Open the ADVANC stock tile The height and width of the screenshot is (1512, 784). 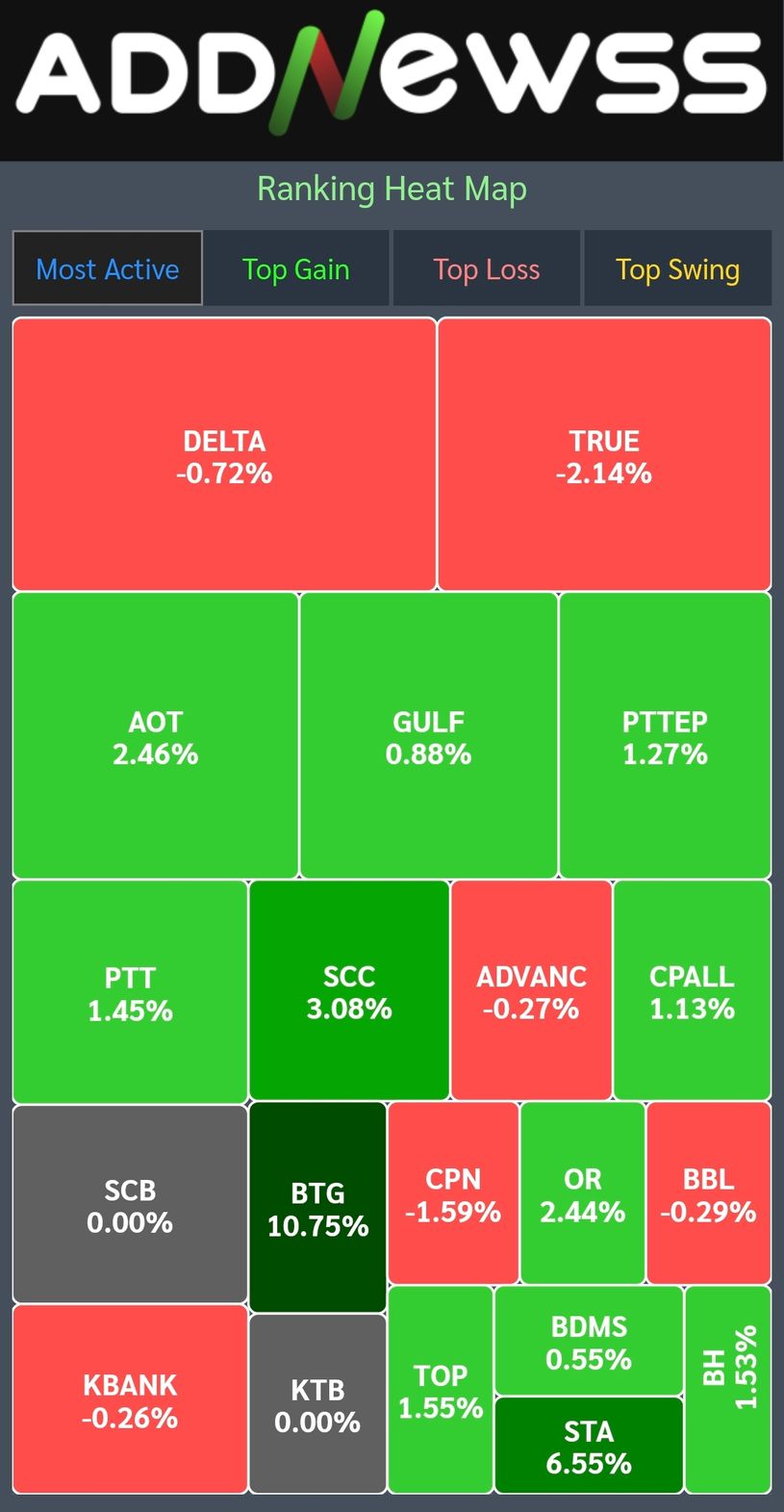coord(531,991)
